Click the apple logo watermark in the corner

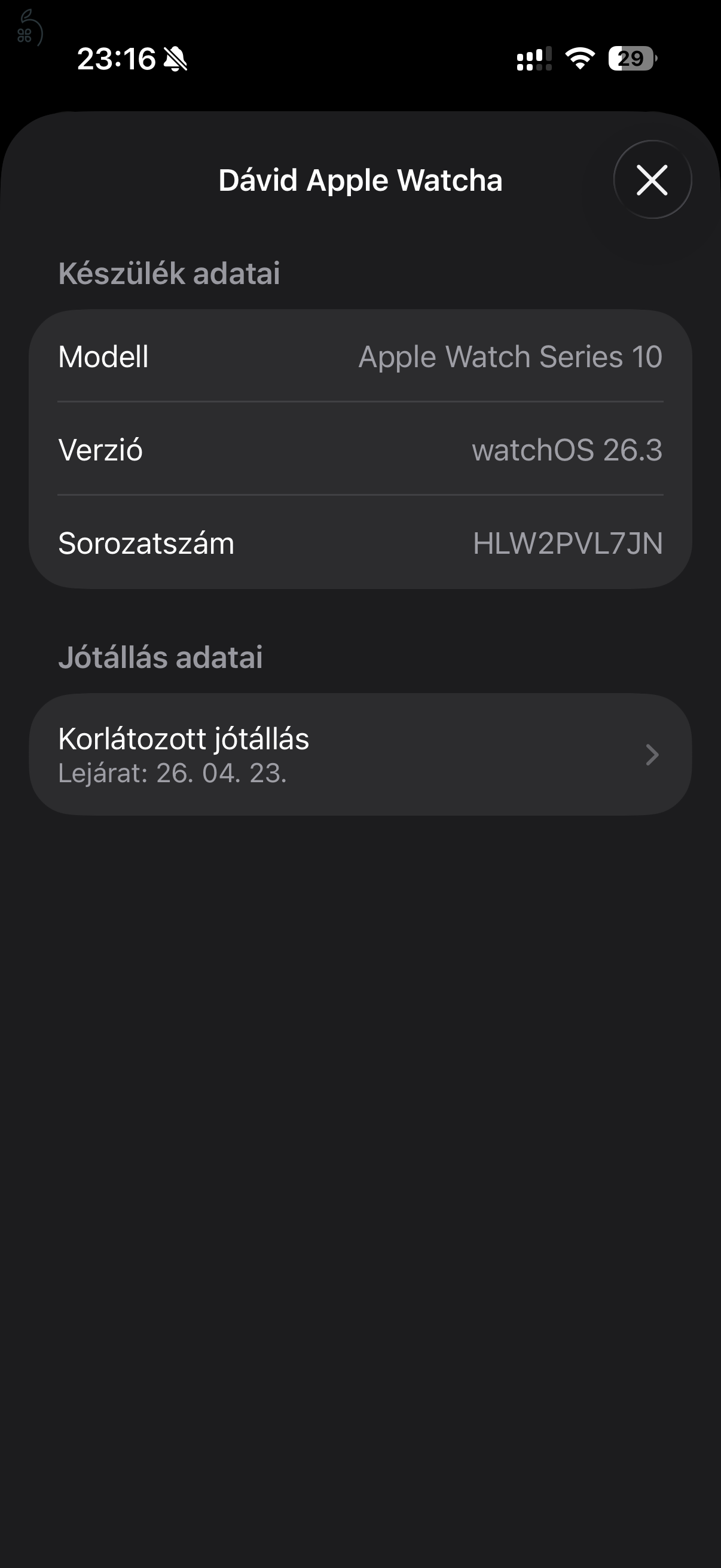point(29,26)
